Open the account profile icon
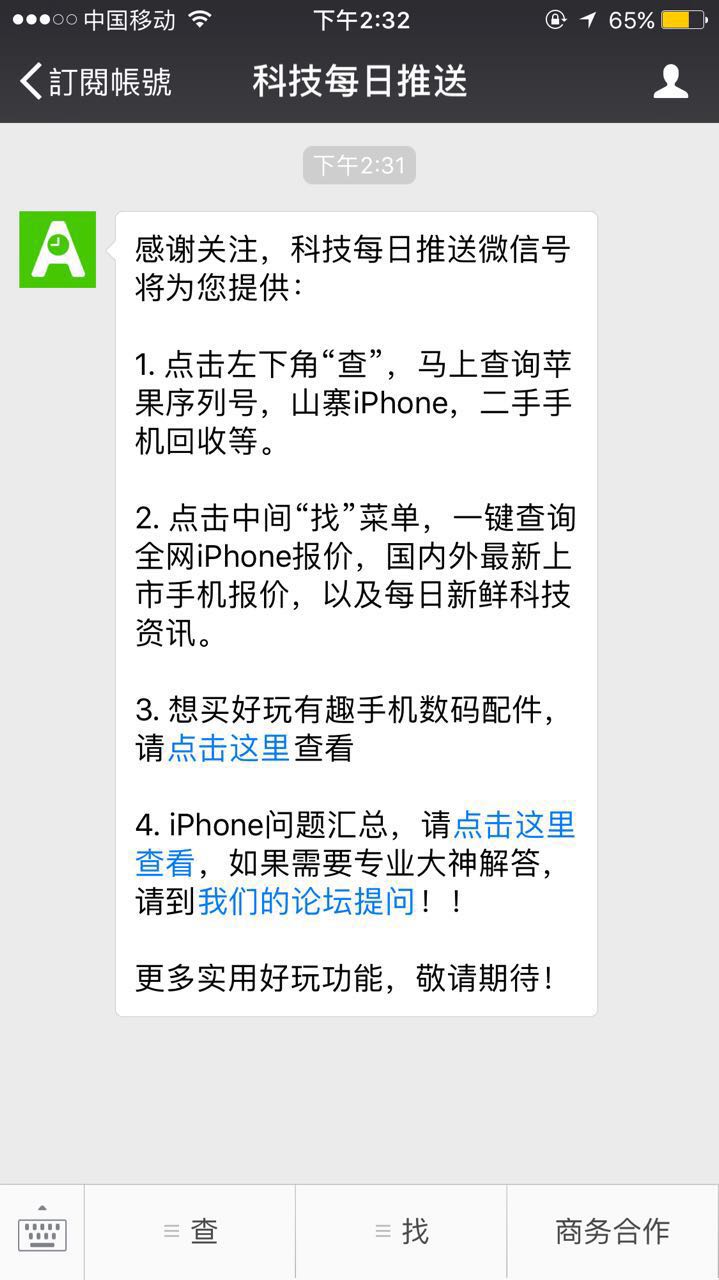 coord(670,82)
